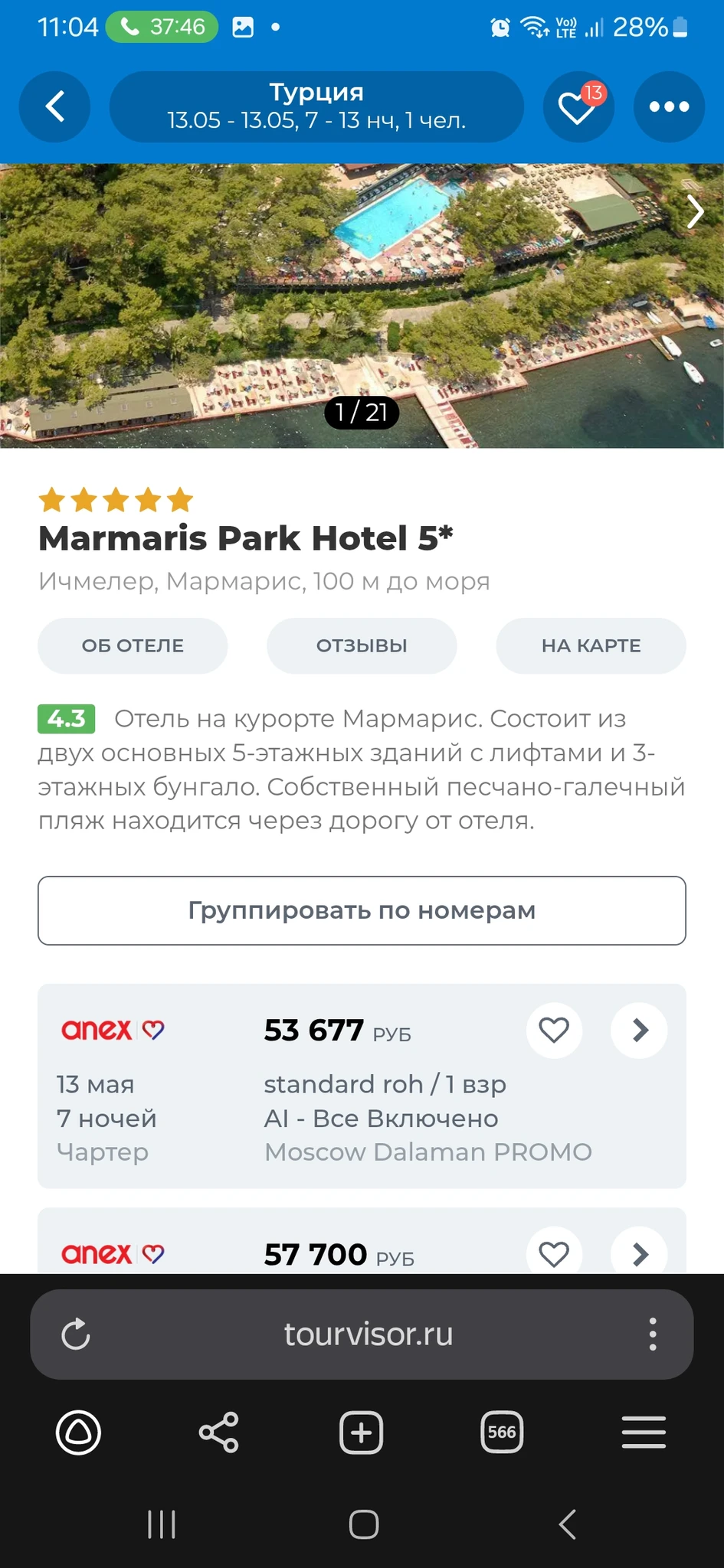Open the browser hamburger menu
Screen dimensions: 724x1568
click(644, 1432)
